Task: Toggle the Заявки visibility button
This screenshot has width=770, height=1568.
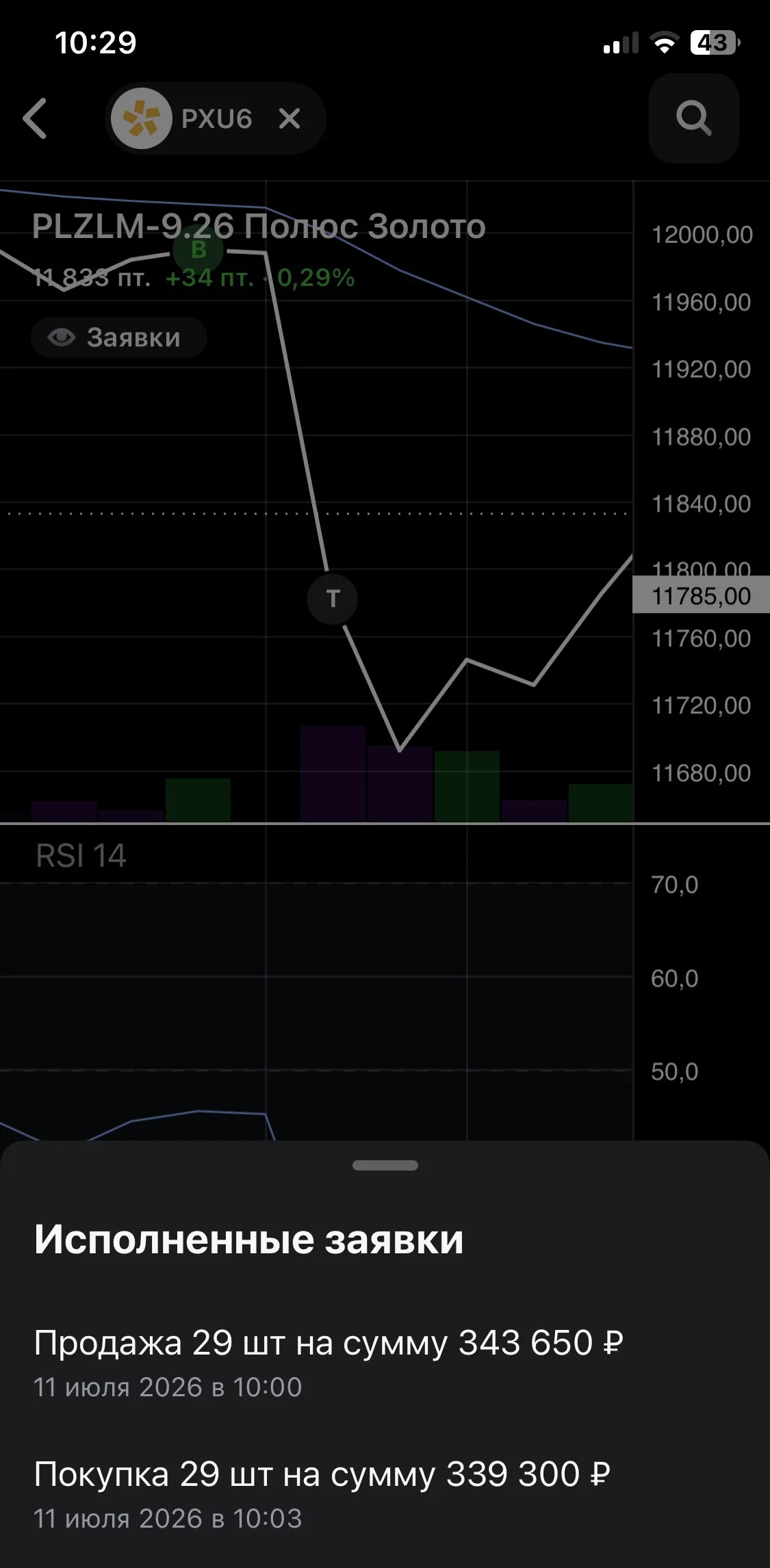Action: tap(119, 337)
